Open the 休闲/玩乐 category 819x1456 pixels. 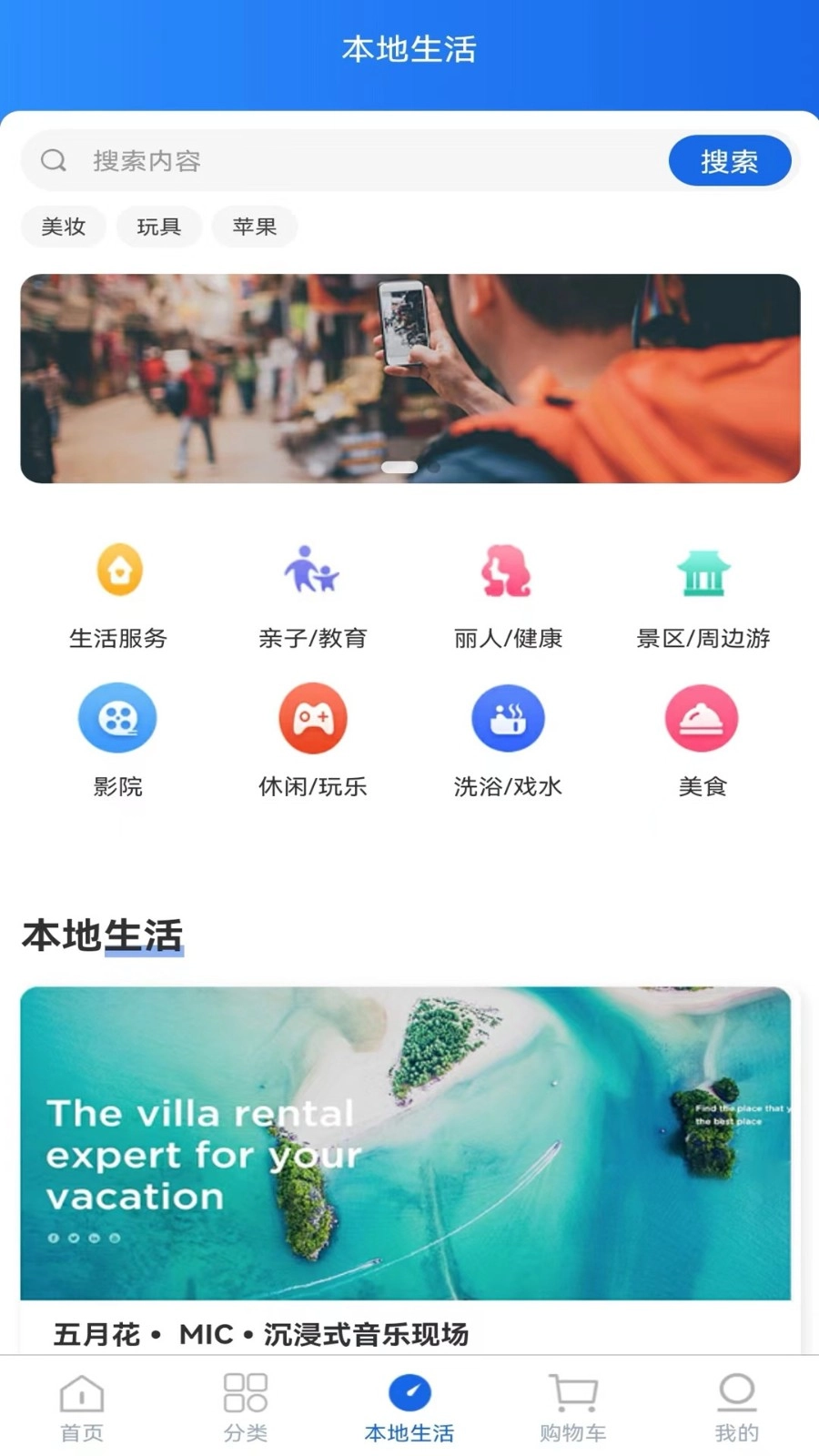point(312,739)
